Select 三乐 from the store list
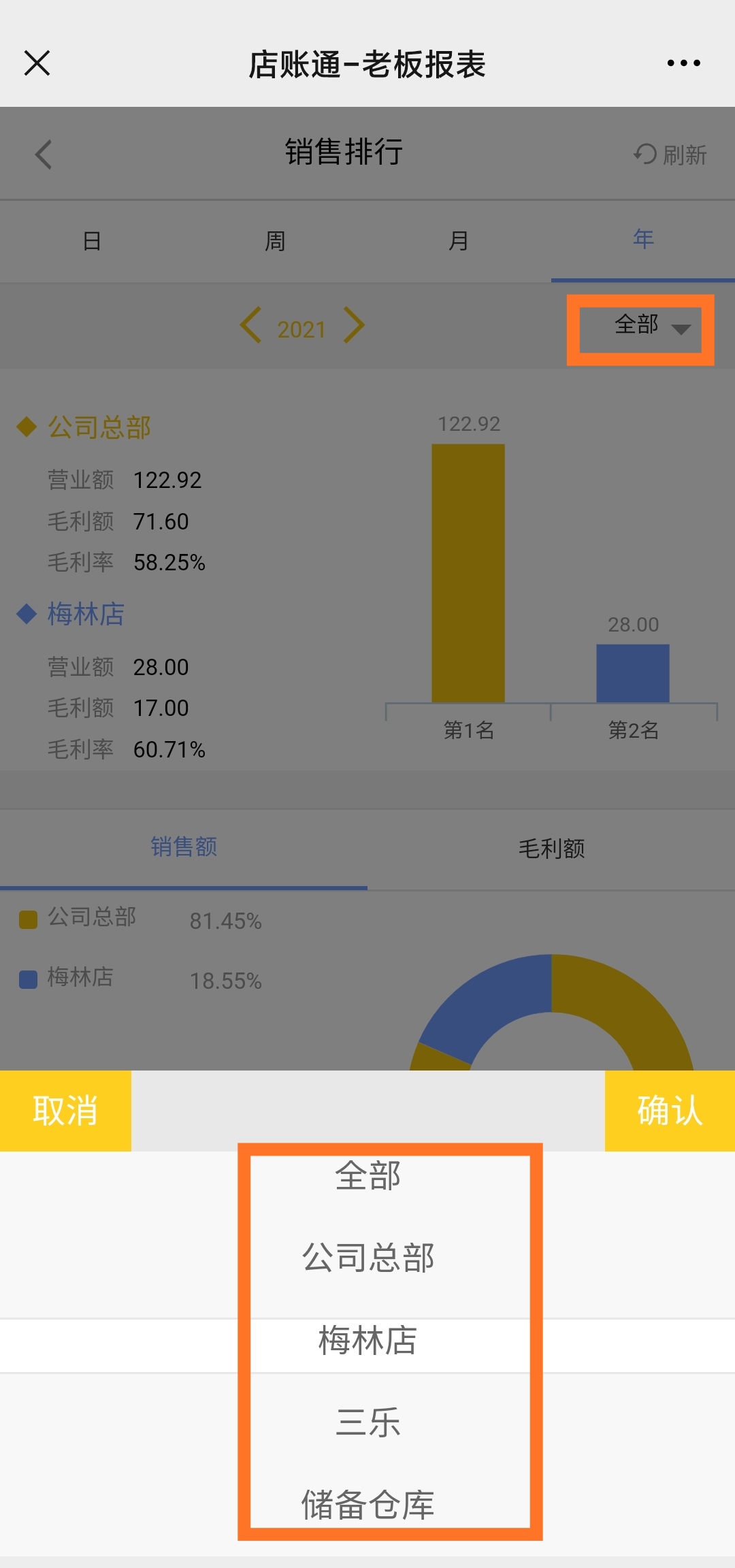Image resolution: width=735 pixels, height=1568 pixels. (368, 1422)
